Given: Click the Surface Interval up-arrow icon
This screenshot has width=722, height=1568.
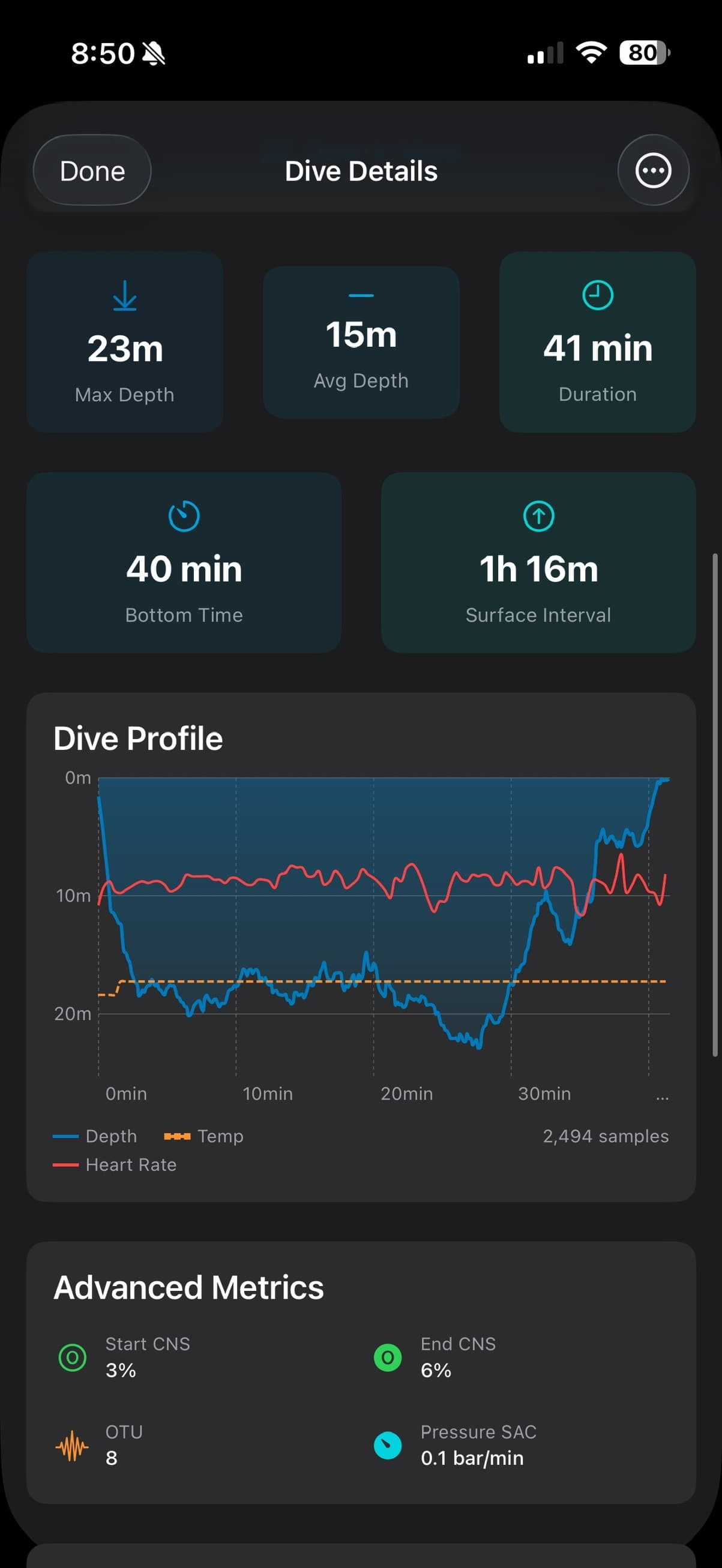Looking at the screenshot, I should tap(538, 514).
